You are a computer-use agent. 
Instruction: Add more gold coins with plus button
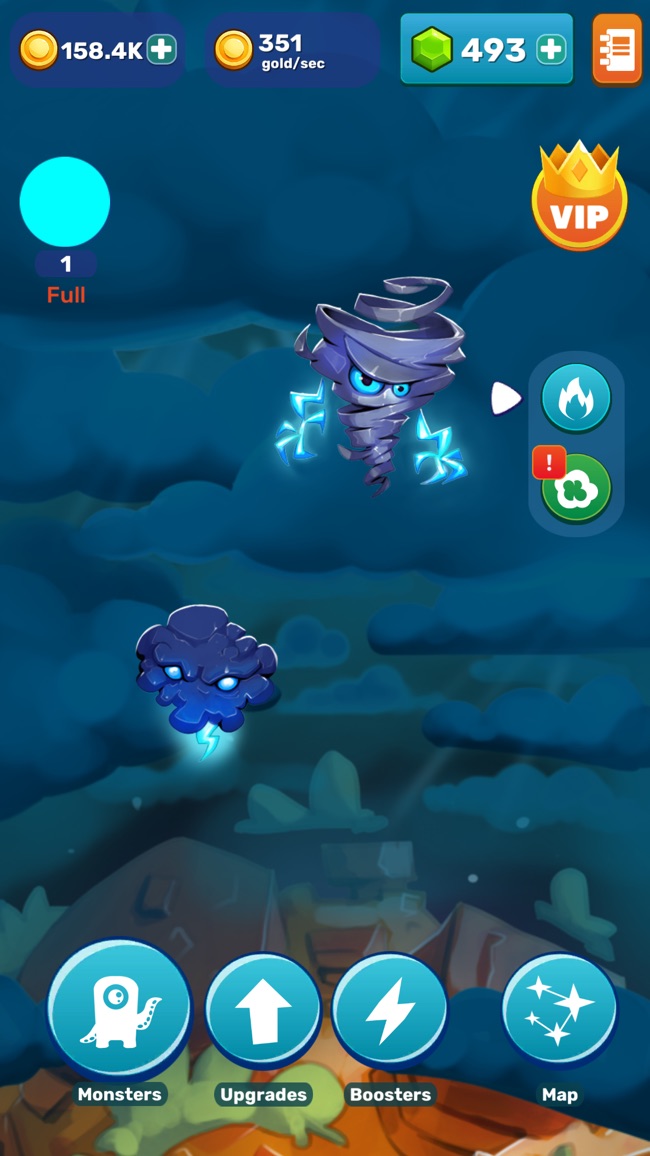pyautogui.click(x=162, y=49)
